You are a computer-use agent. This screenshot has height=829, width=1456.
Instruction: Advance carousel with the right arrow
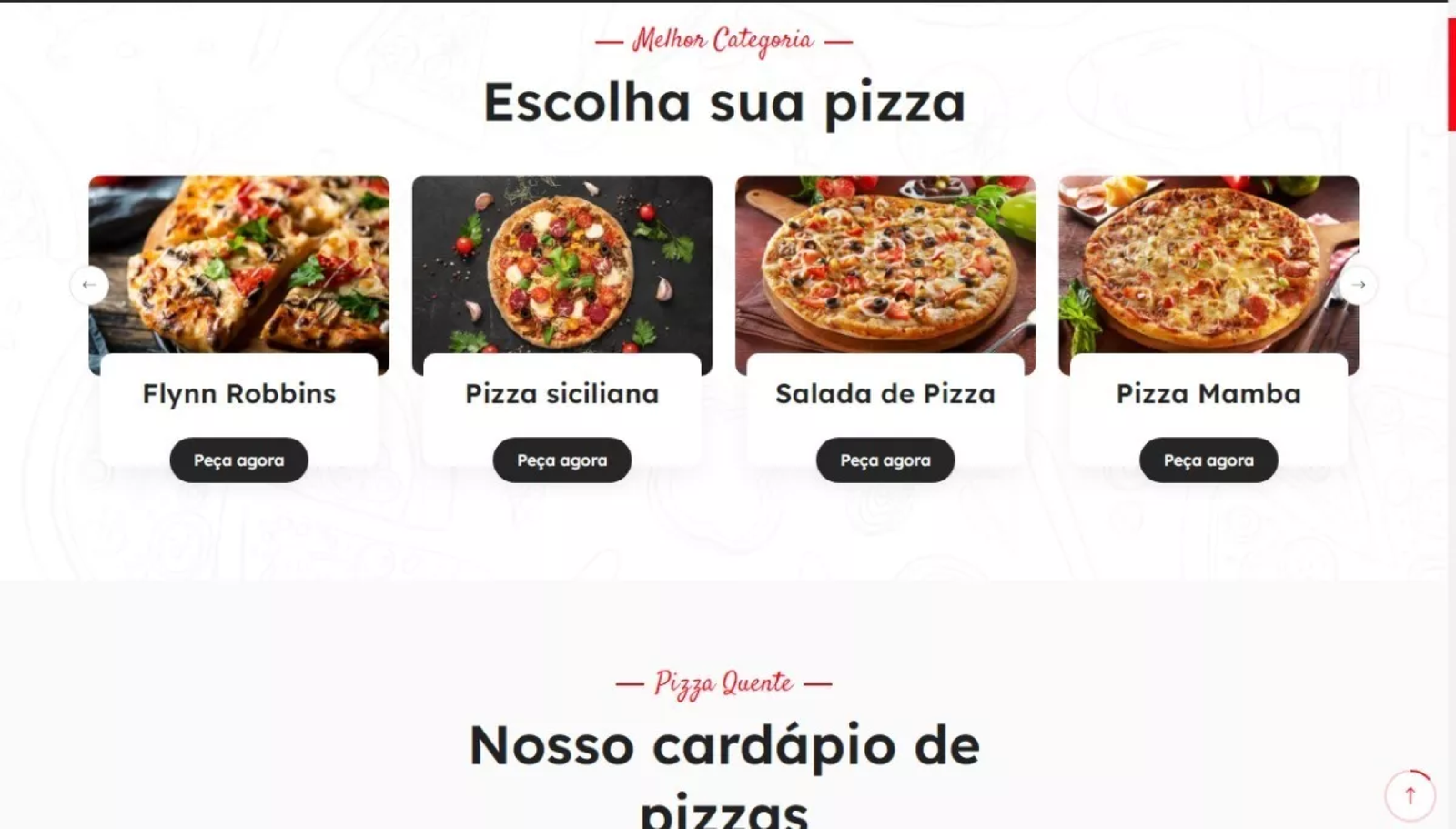coord(1358,285)
